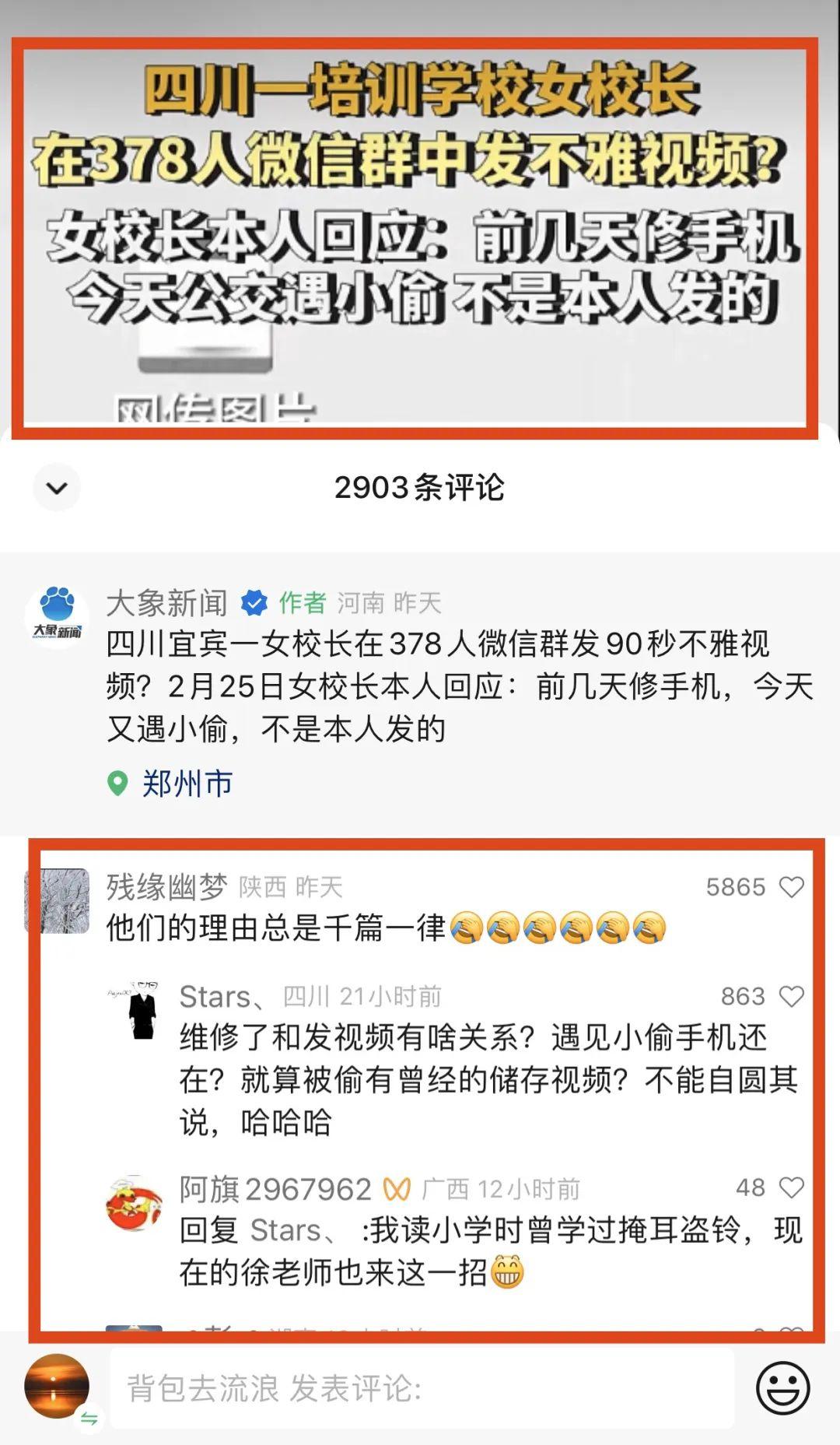The width and height of the screenshot is (840, 1445).
Task: Collapse the comments panel with the chevron
Action: click(57, 488)
